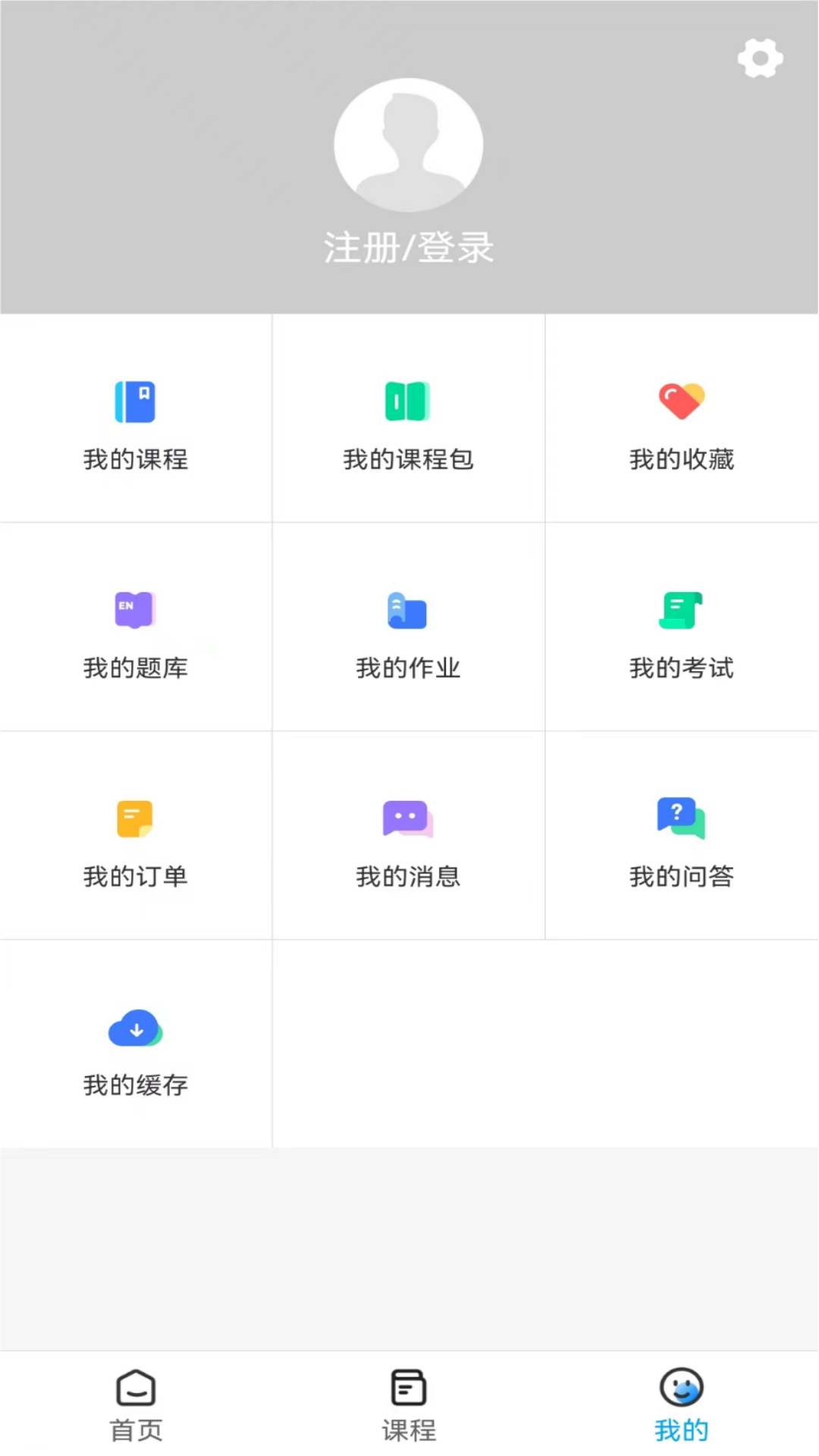Screen dimensions: 819x1456
Task: Tap the green exam scroll icon
Action: (680, 610)
